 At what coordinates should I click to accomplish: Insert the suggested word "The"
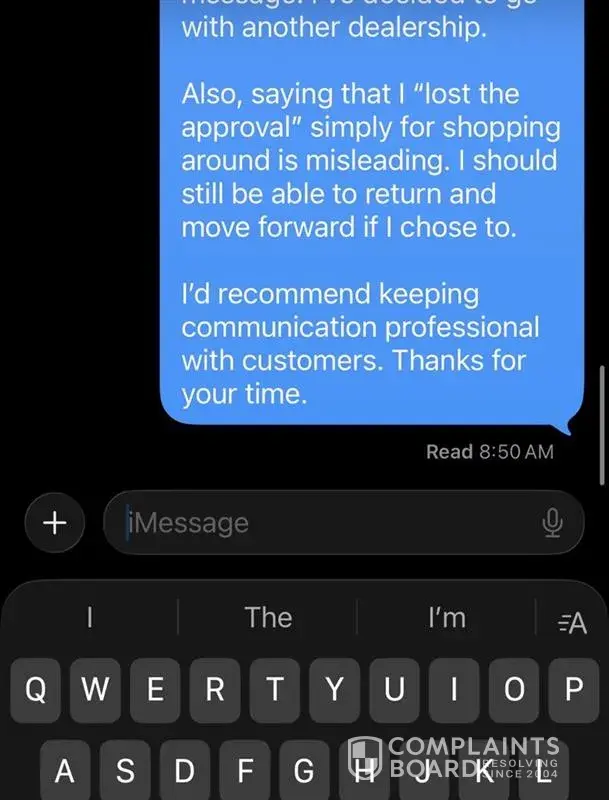point(268,618)
